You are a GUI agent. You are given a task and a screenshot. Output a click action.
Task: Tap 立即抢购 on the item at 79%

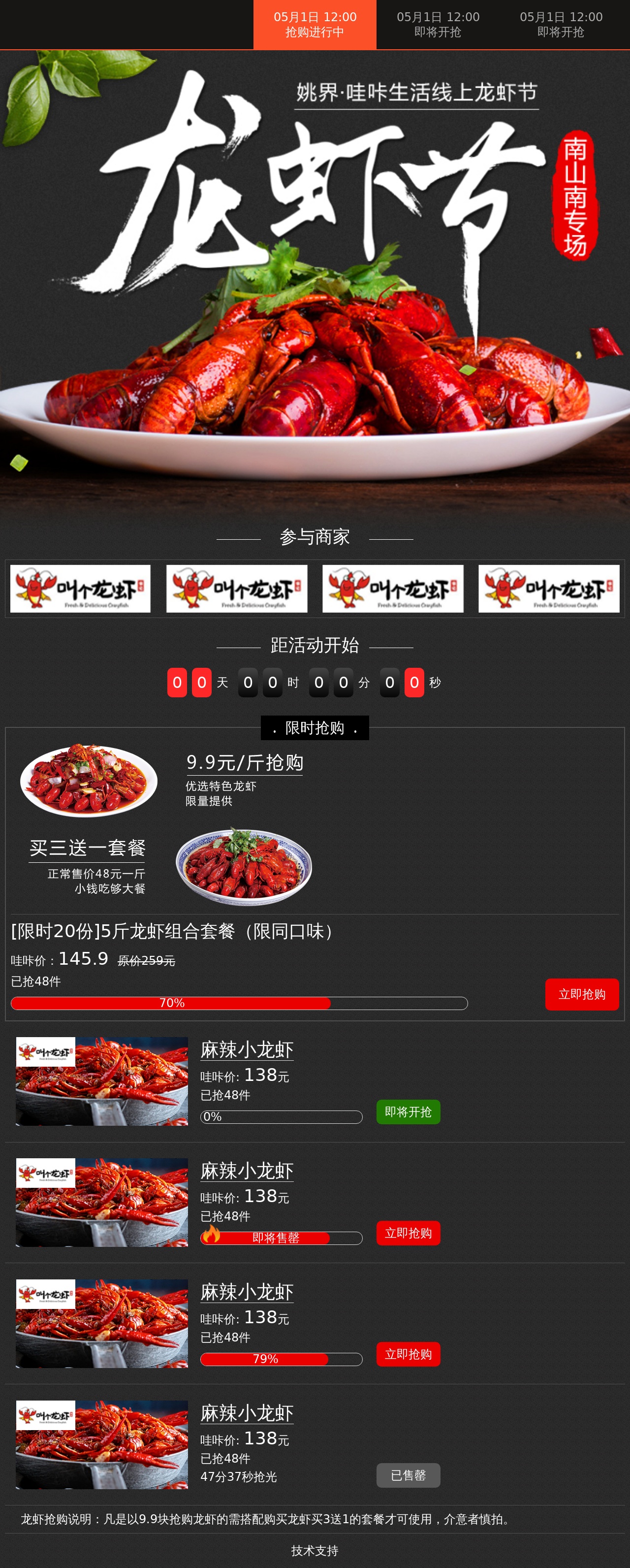point(408,1354)
